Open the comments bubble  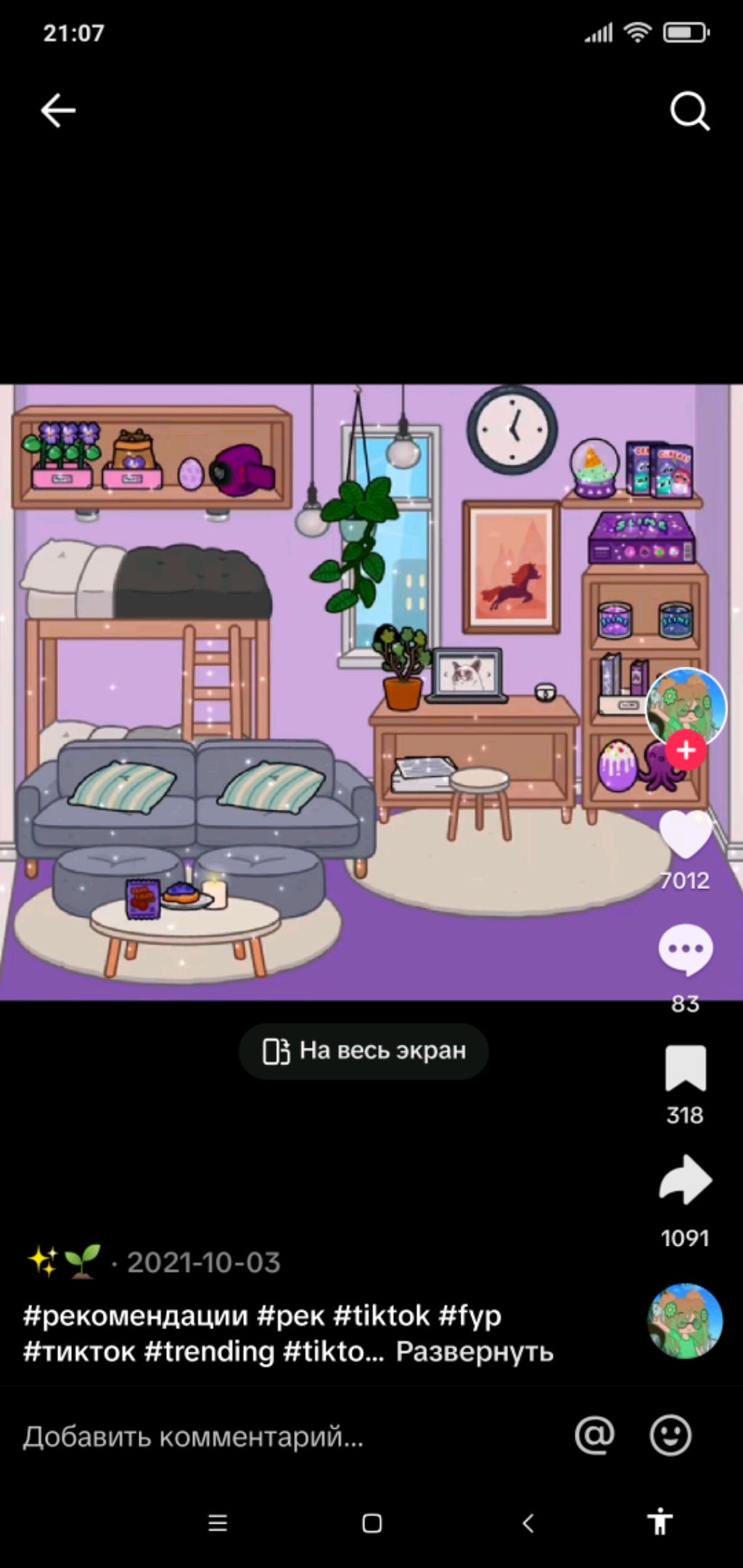click(x=685, y=949)
